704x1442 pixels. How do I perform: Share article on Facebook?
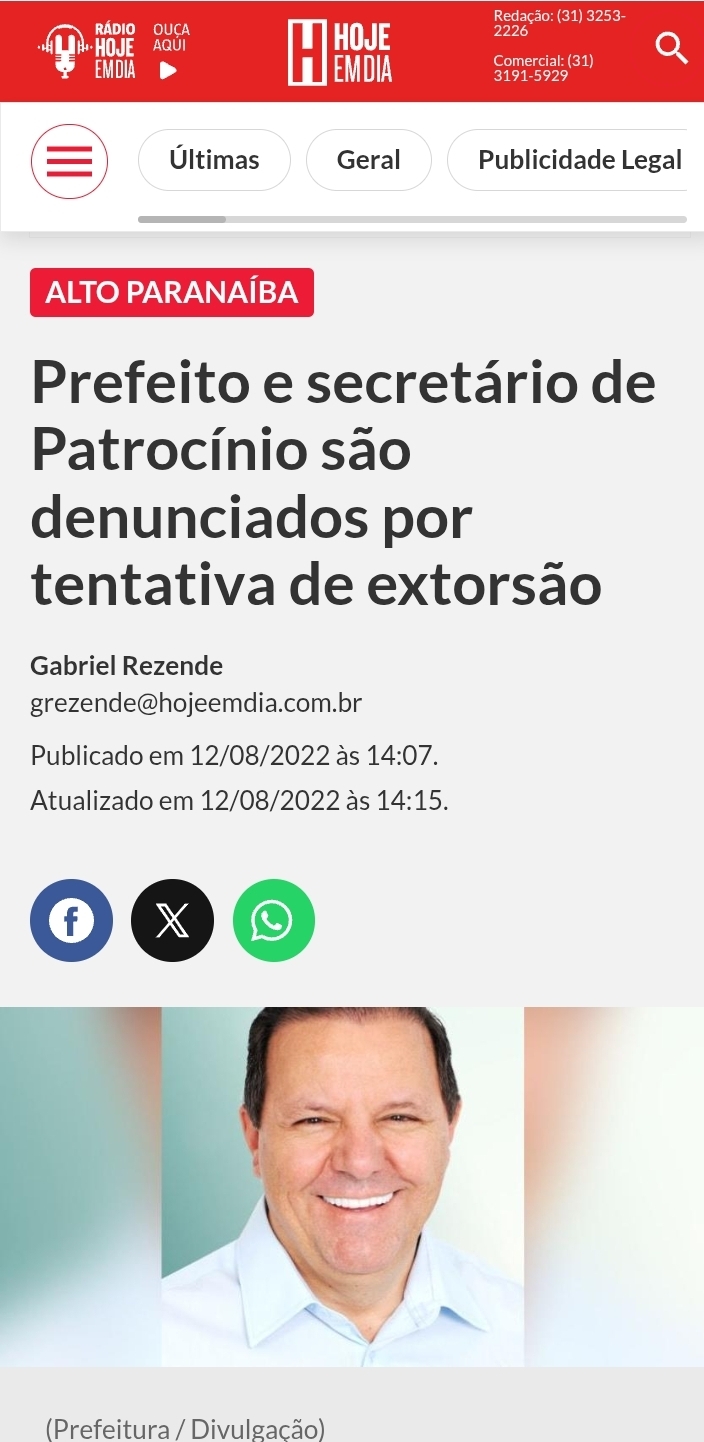[x=71, y=920]
